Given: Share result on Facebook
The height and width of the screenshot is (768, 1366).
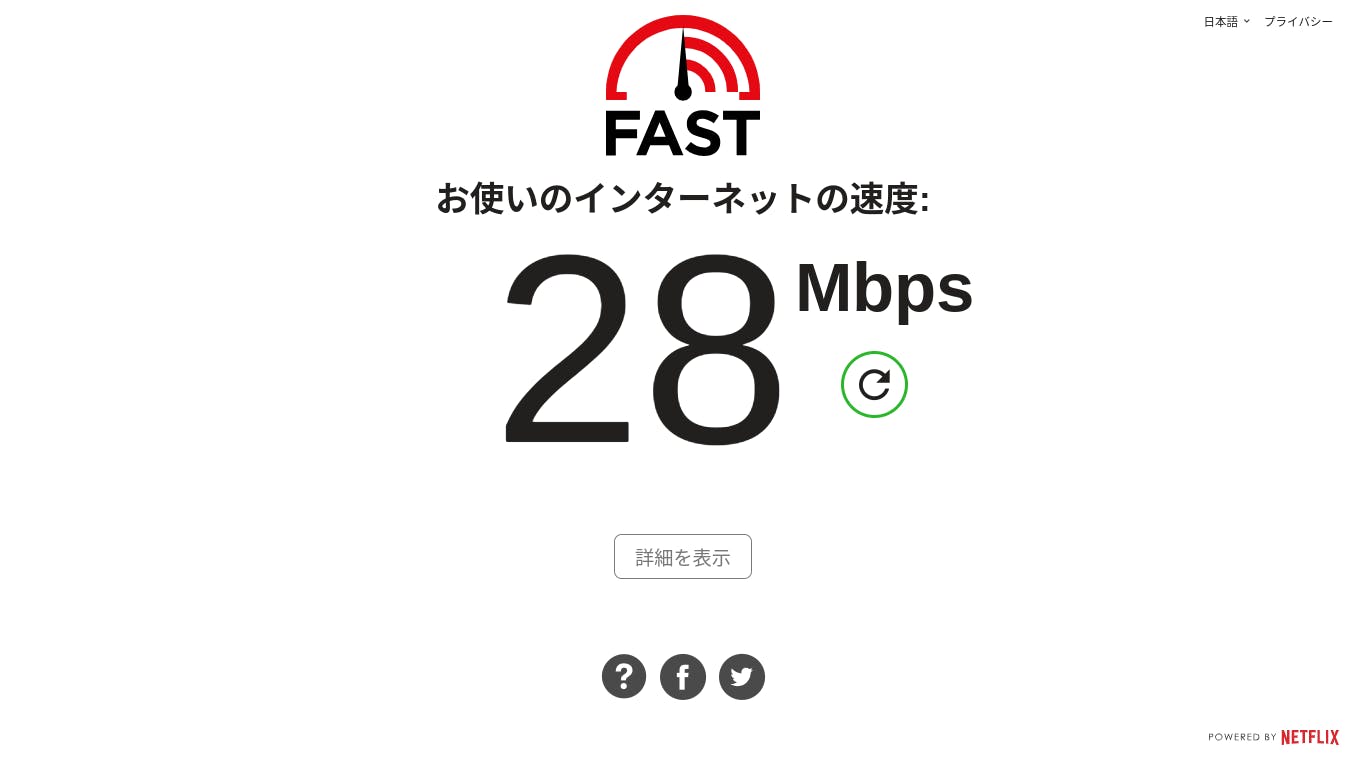Looking at the screenshot, I should tap(683, 677).
